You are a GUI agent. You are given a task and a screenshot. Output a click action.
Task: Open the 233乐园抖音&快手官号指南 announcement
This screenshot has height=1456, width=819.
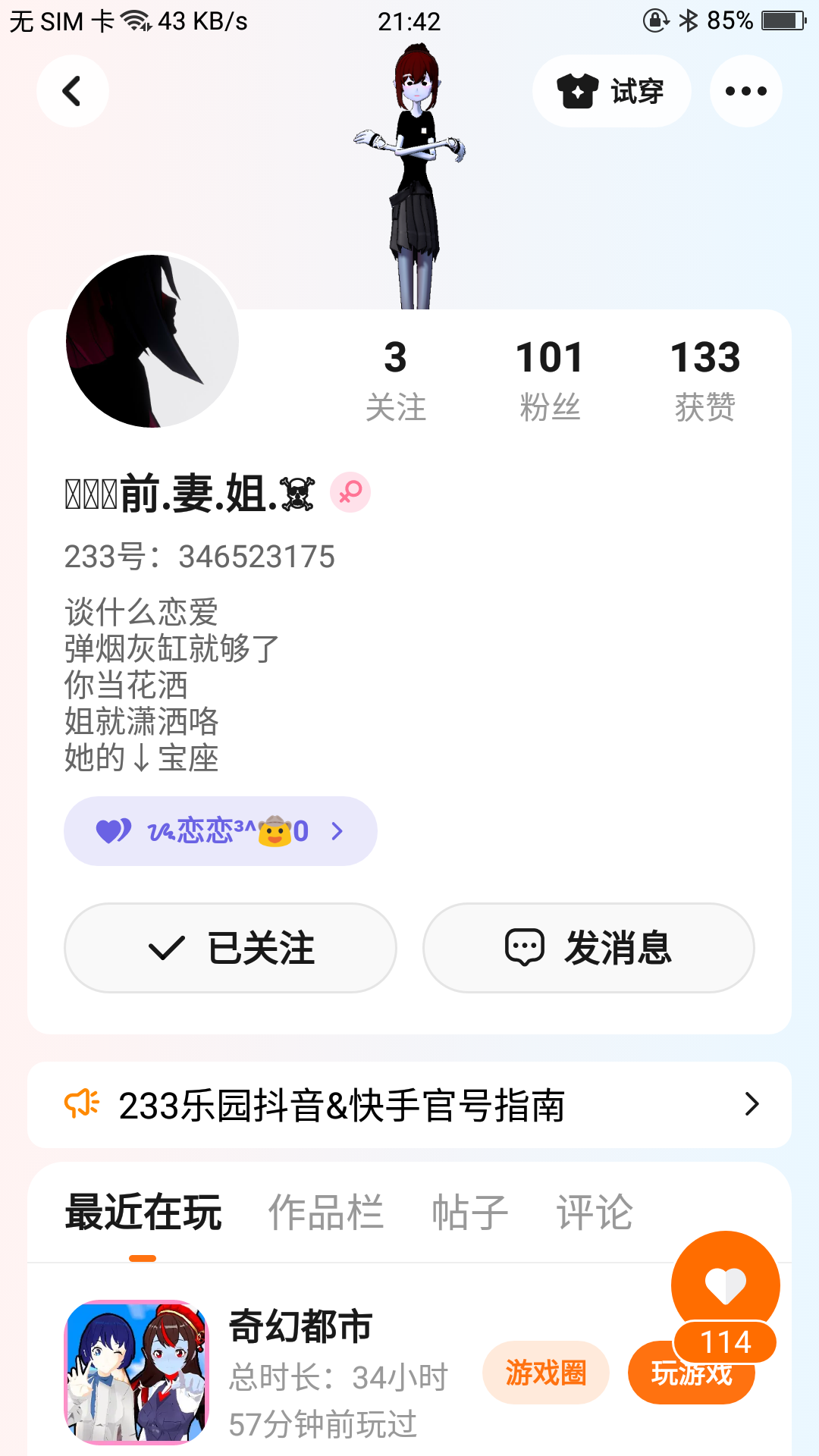coord(409,1105)
